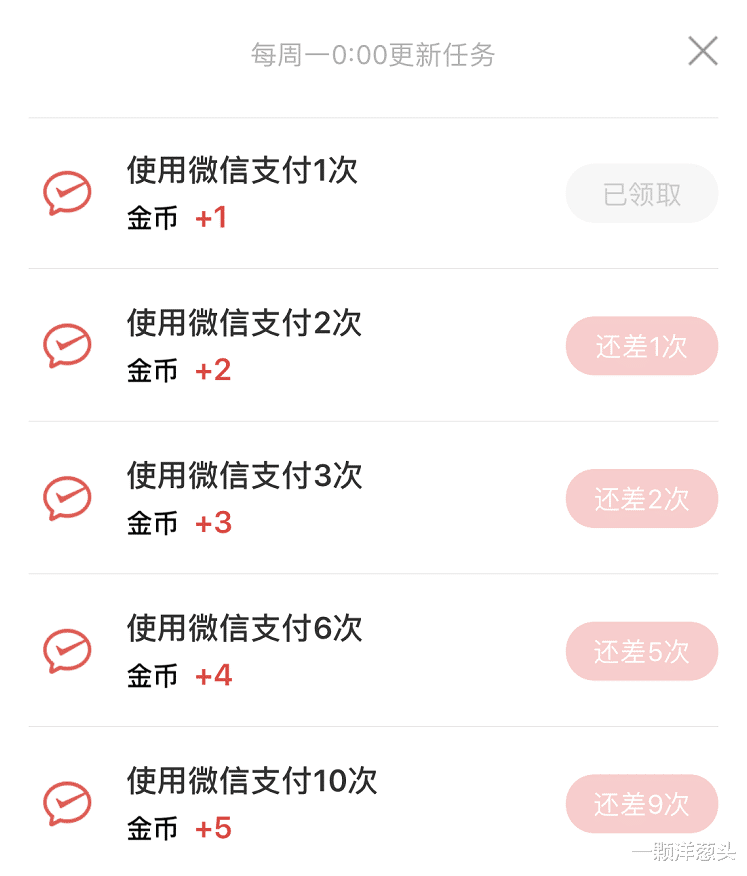Screen dimensions: 747x876
Task: Click the WeChat Pay icon for the 3-payments task
Action: point(68,498)
